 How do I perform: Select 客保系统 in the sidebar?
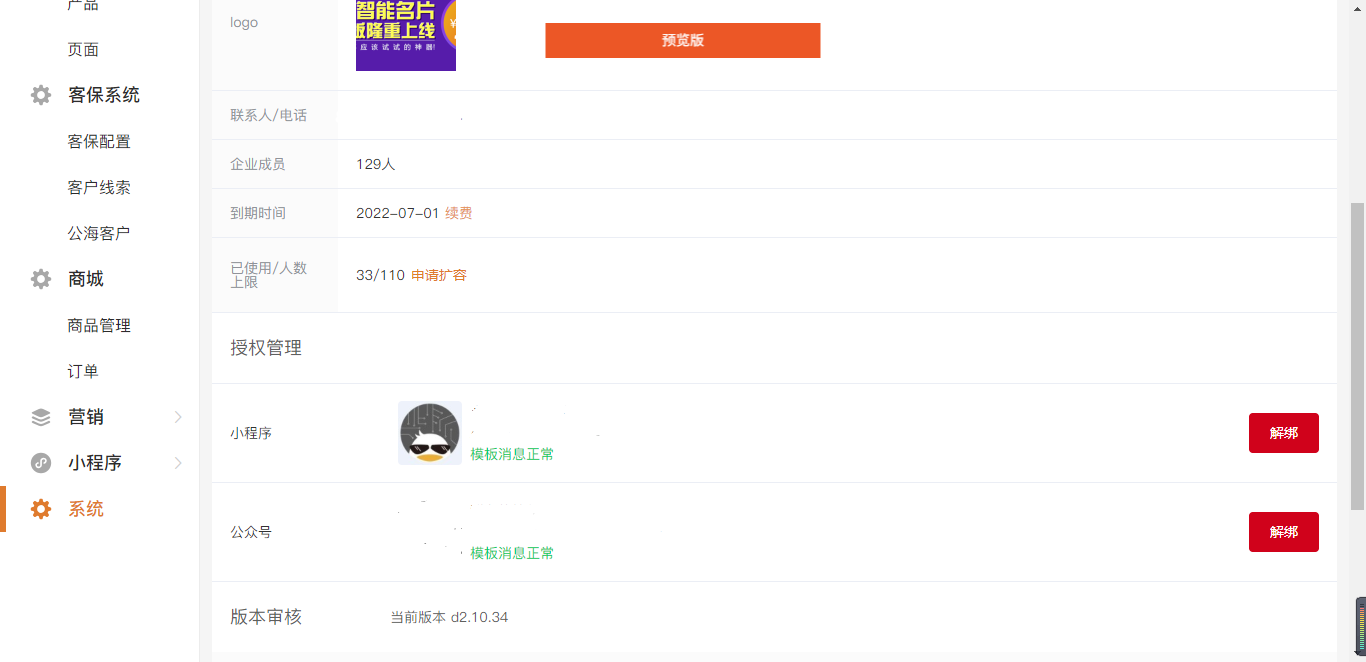click(103, 95)
